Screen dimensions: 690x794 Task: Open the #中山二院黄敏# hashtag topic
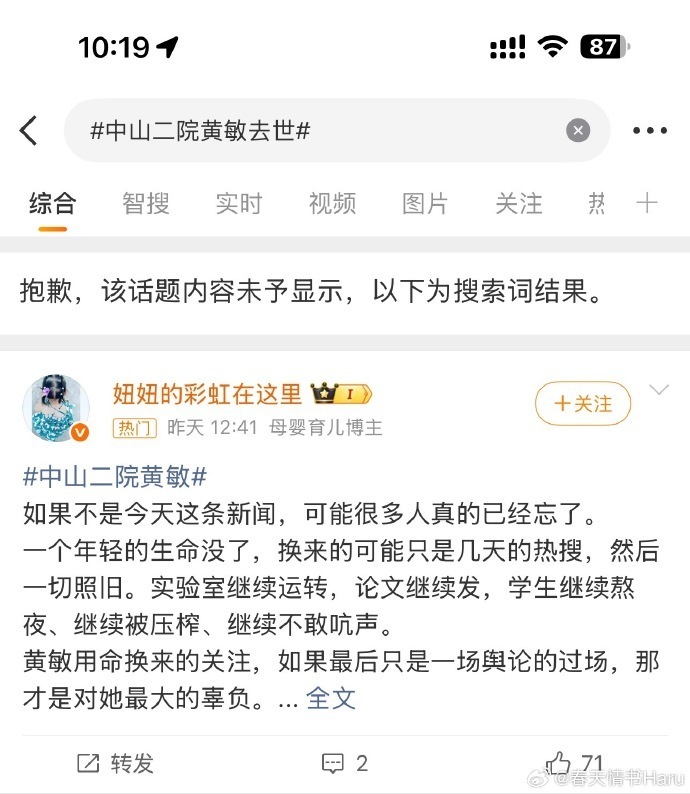[114, 476]
